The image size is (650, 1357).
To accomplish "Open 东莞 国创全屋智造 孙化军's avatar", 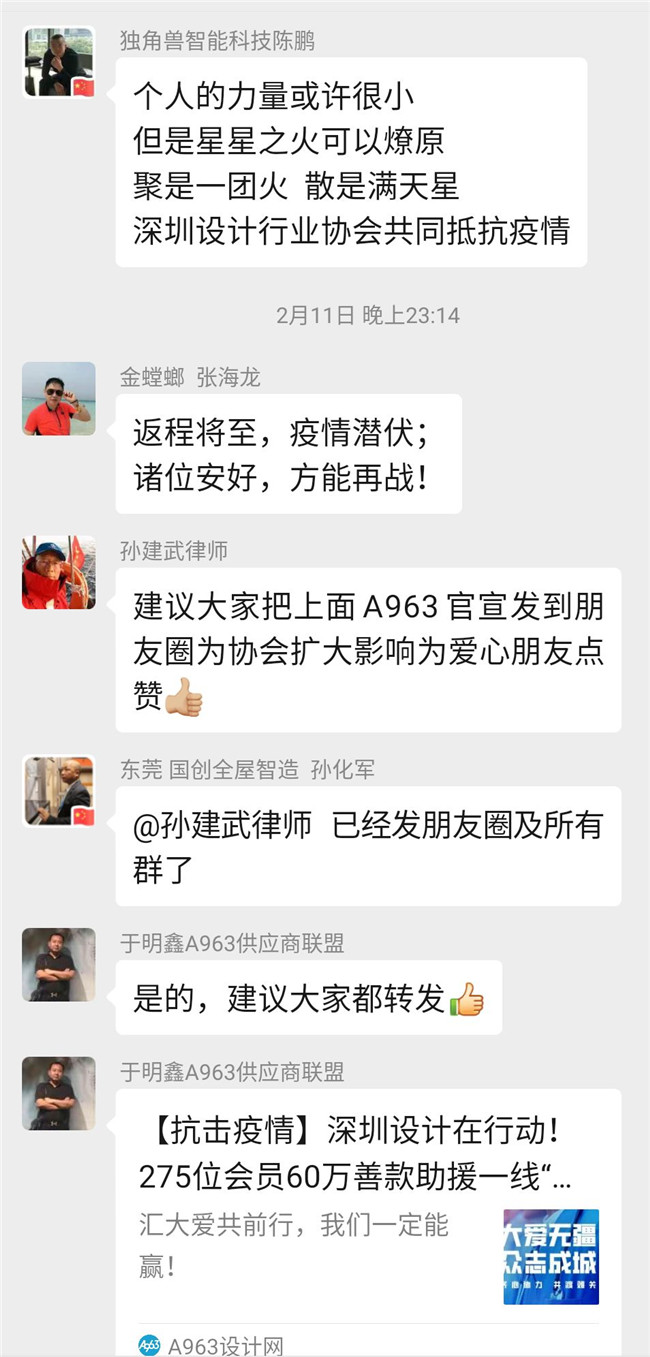I will click(x=59, y=791).
